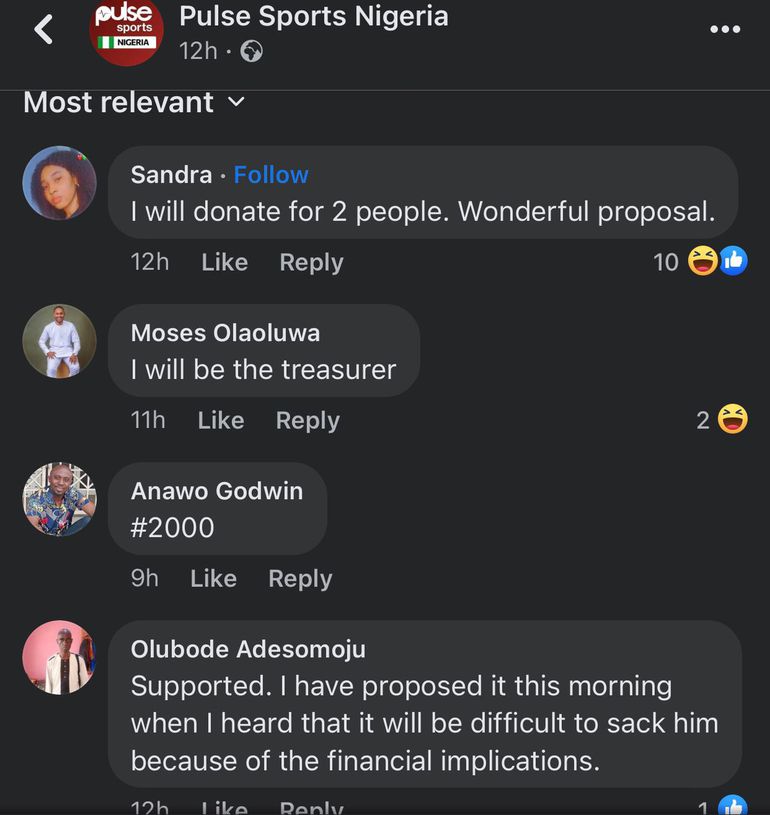Open Anawo Godwin's profile picture
770x815 pixels.
(x=60, y=499)
